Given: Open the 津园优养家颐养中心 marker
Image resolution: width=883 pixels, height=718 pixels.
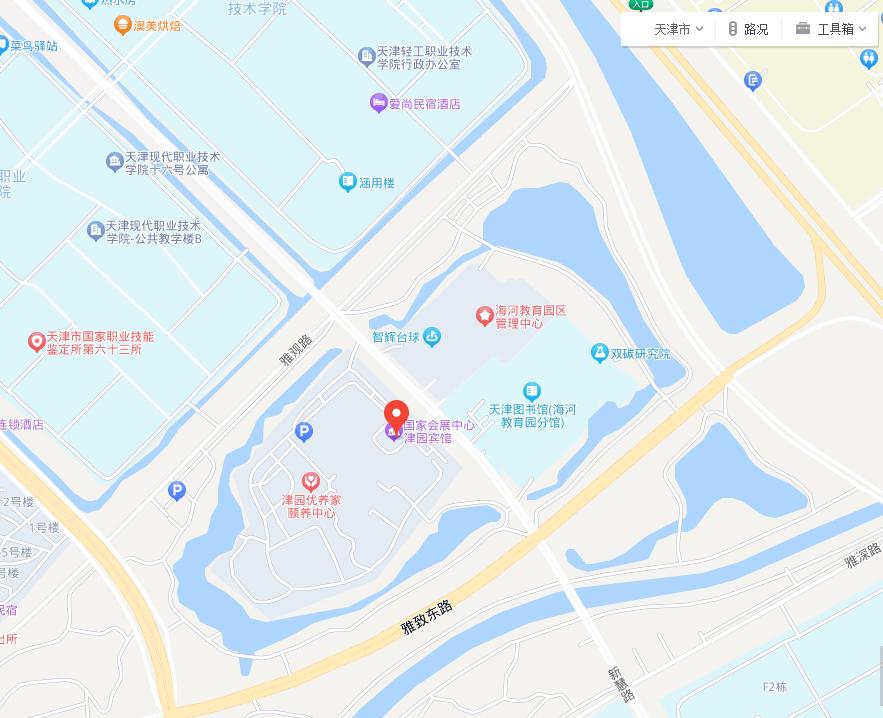Looking at the screenshot, I should point(311,482).
